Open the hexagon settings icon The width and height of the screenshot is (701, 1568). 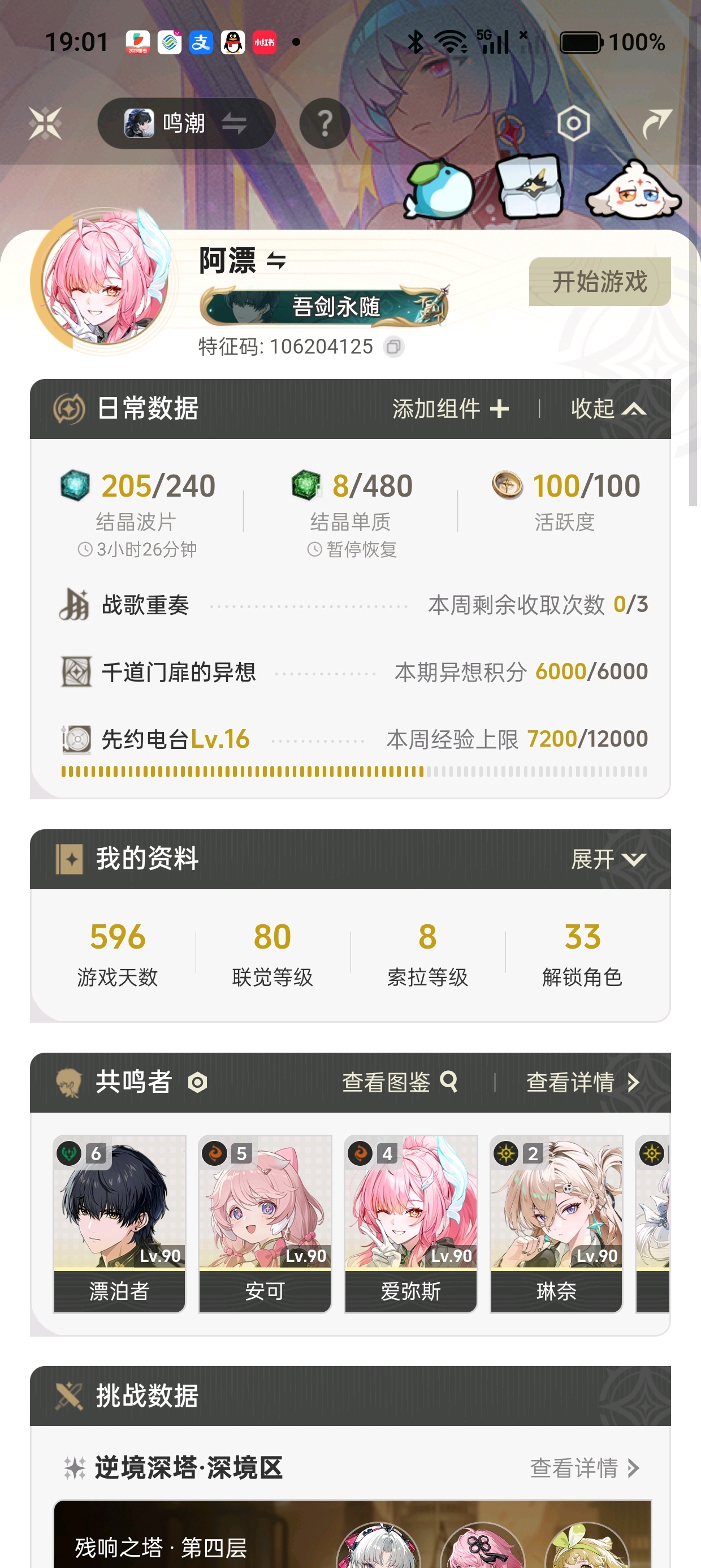tap(573, 123)
